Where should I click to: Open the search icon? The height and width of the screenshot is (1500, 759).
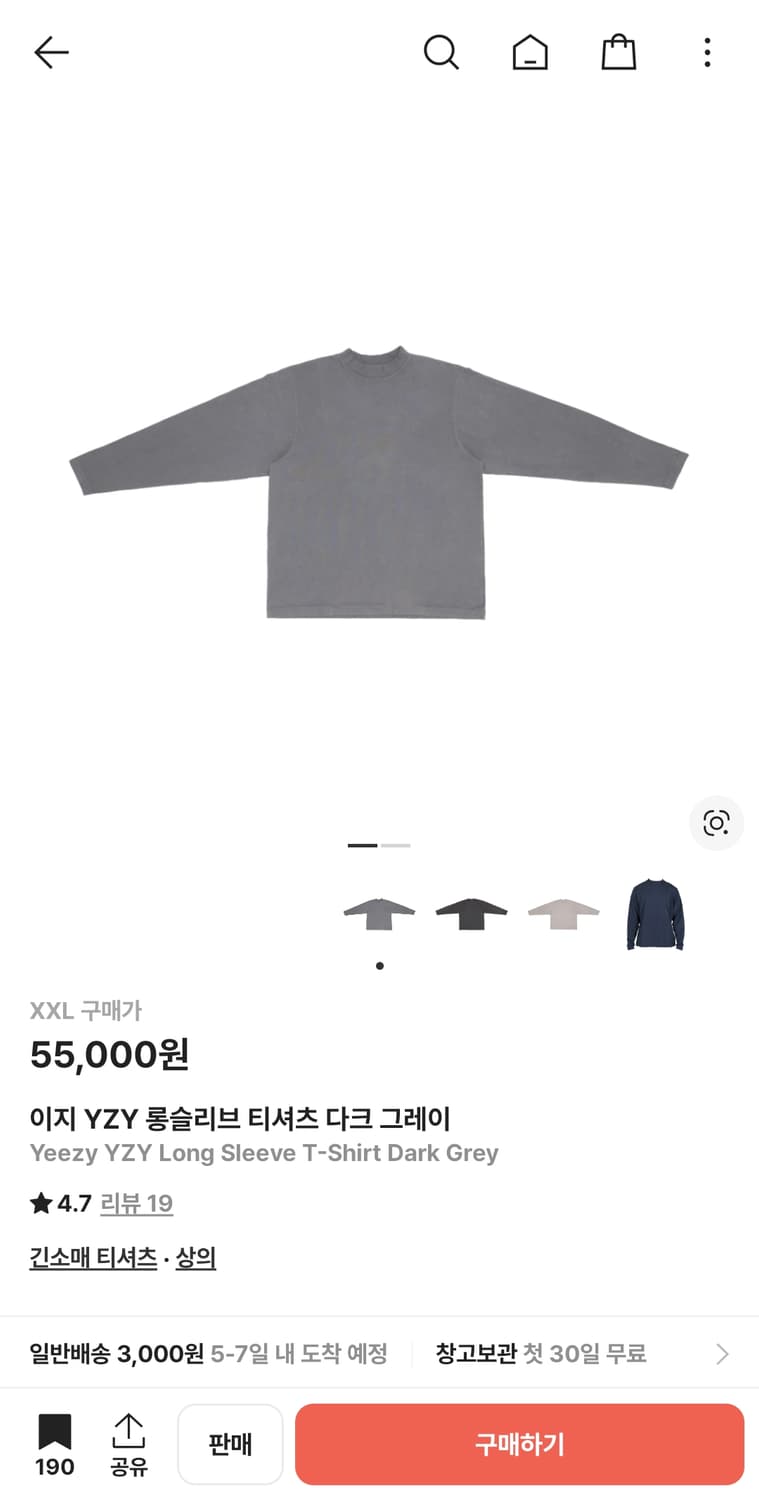tap(441, 53)
